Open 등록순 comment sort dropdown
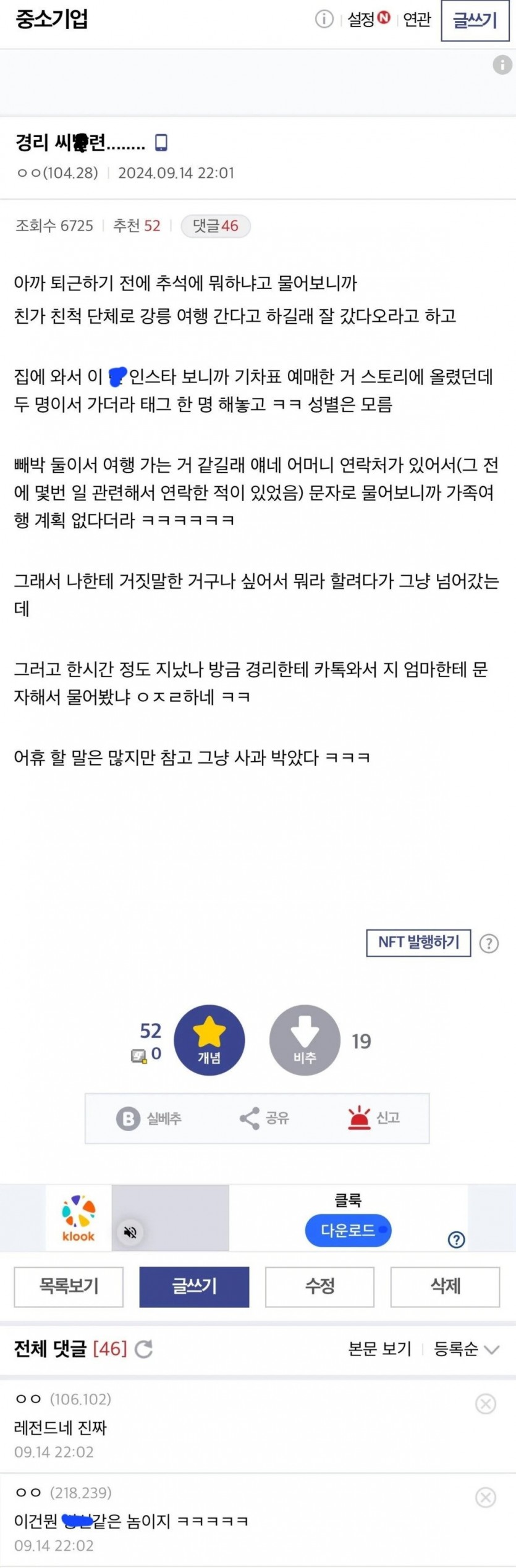The width and height of the screenshot is (516, 1568). click(465, 1349)
